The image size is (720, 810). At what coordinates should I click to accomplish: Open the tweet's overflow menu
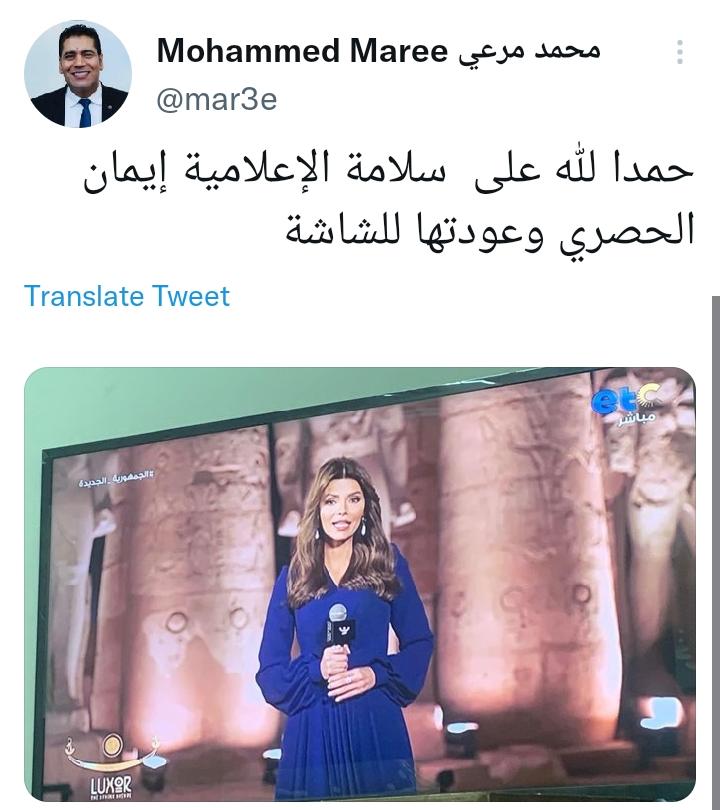680,52
